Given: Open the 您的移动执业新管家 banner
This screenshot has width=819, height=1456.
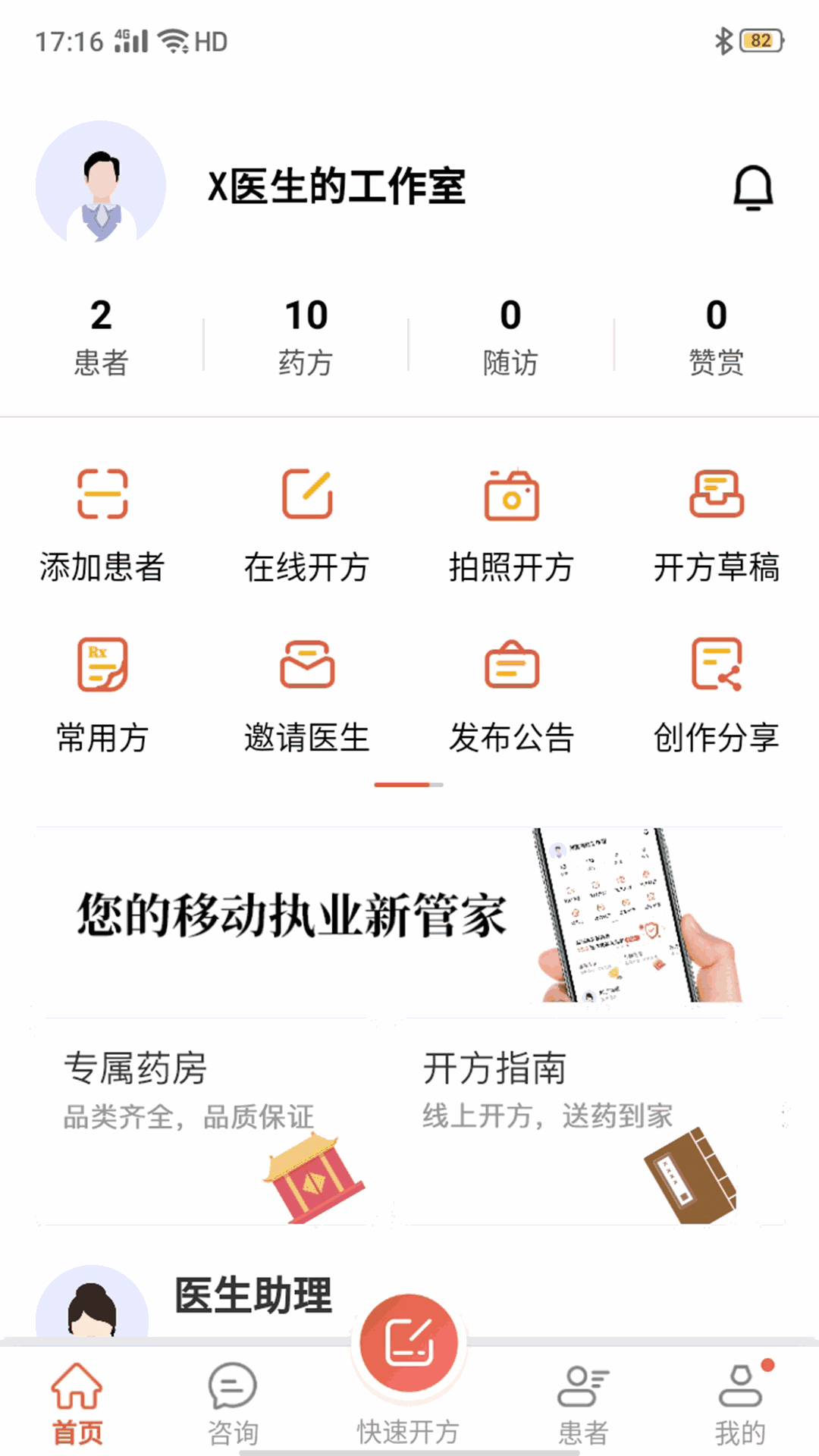Looking at the screenshot, I should pos(409,915).
